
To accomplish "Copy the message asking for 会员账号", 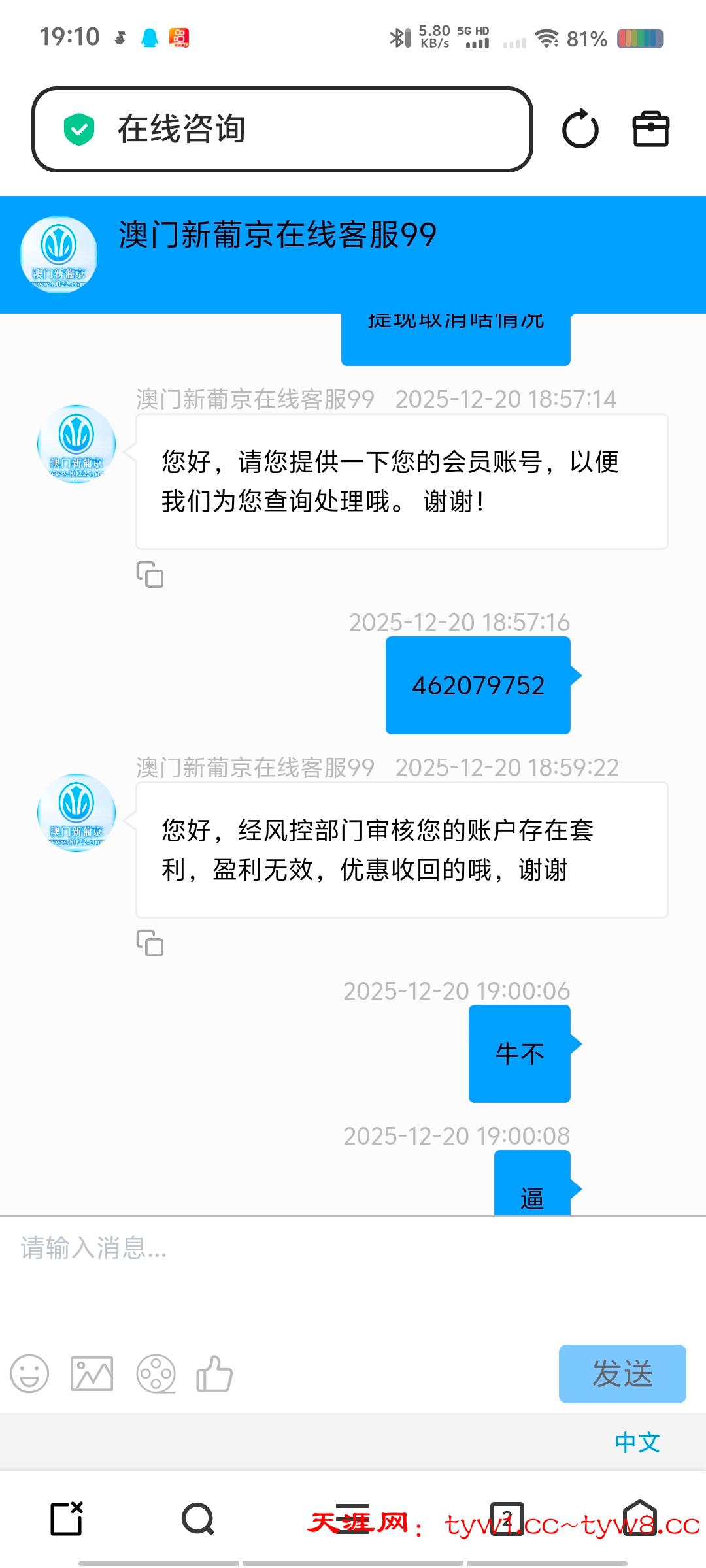I will pyautogui.click(x=150, y=574).
